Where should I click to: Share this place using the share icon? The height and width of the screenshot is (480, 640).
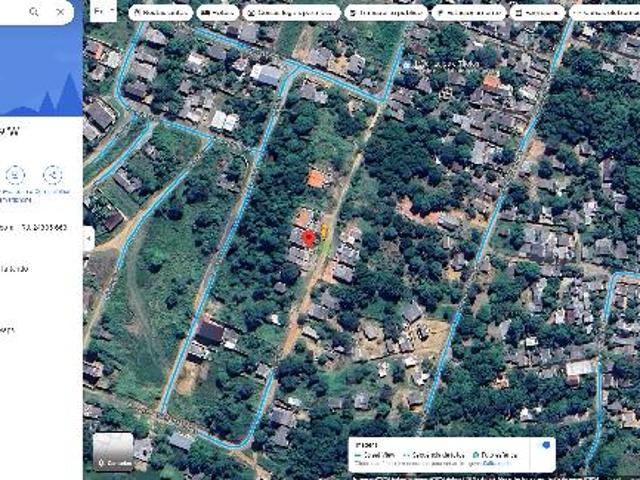[52, 175]
